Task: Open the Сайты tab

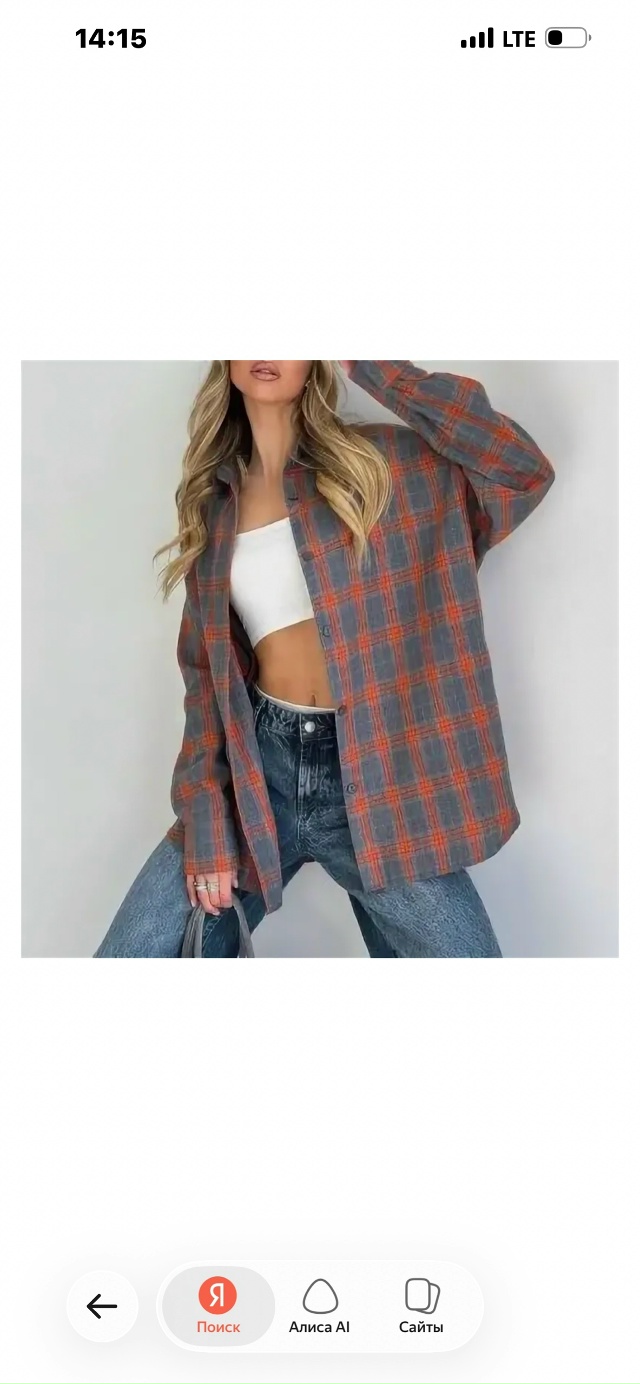Action: coord(421,1306)
